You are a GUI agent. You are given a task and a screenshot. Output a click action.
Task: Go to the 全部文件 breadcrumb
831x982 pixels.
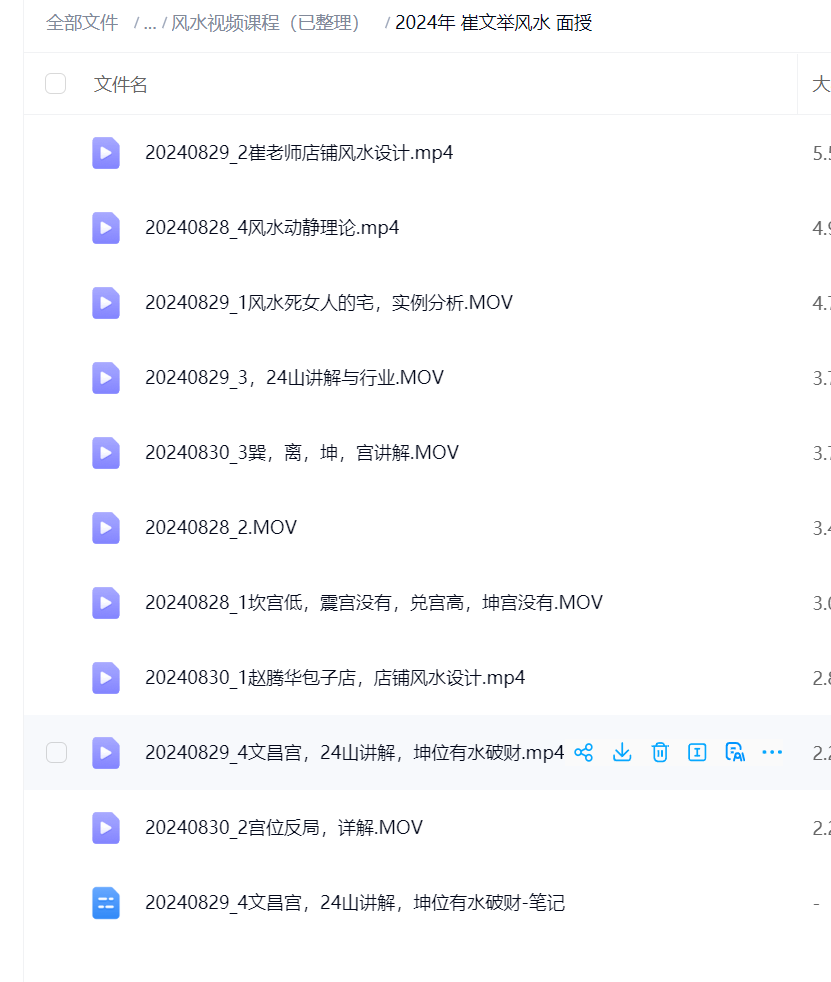coord(82,23)
